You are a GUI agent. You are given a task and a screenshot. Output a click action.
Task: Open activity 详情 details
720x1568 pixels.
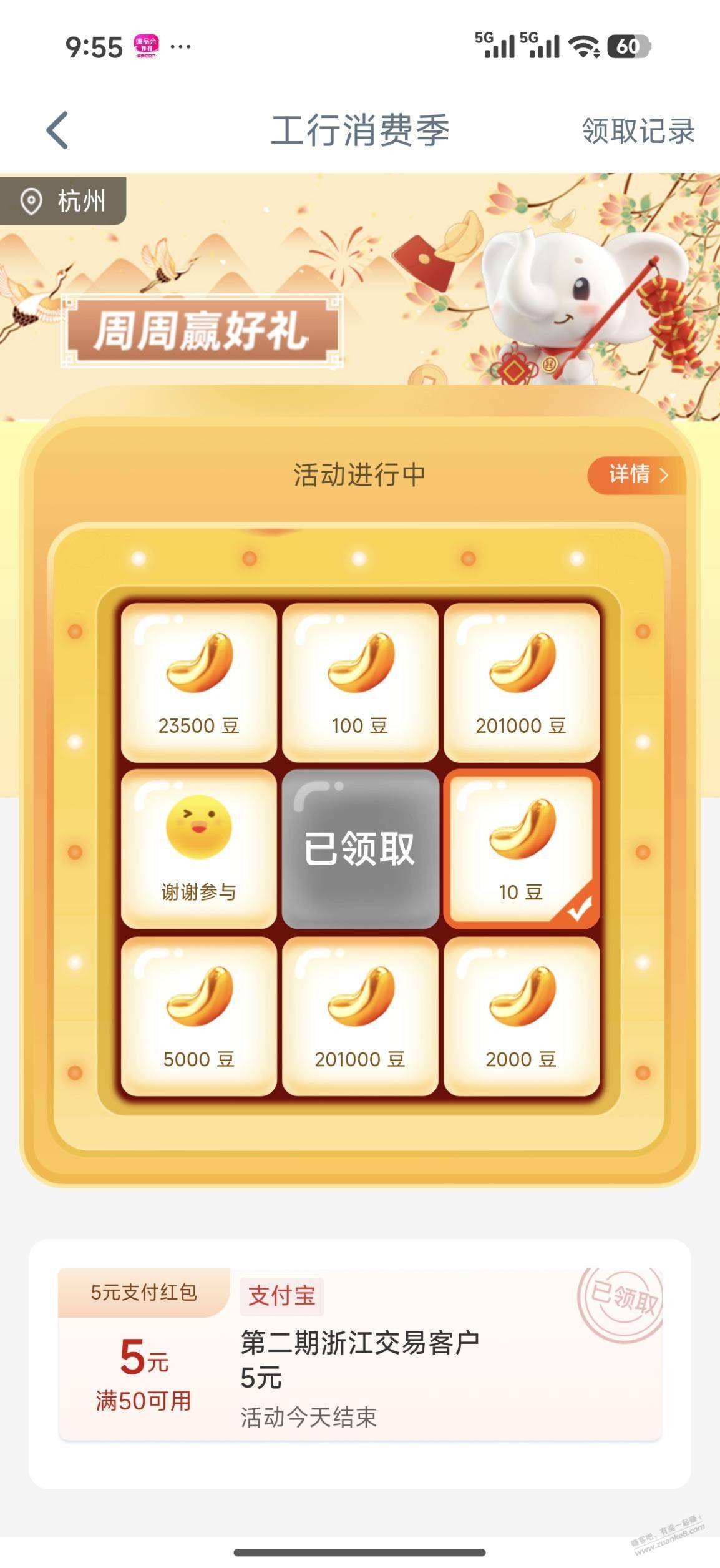click(x=636, y=474)
